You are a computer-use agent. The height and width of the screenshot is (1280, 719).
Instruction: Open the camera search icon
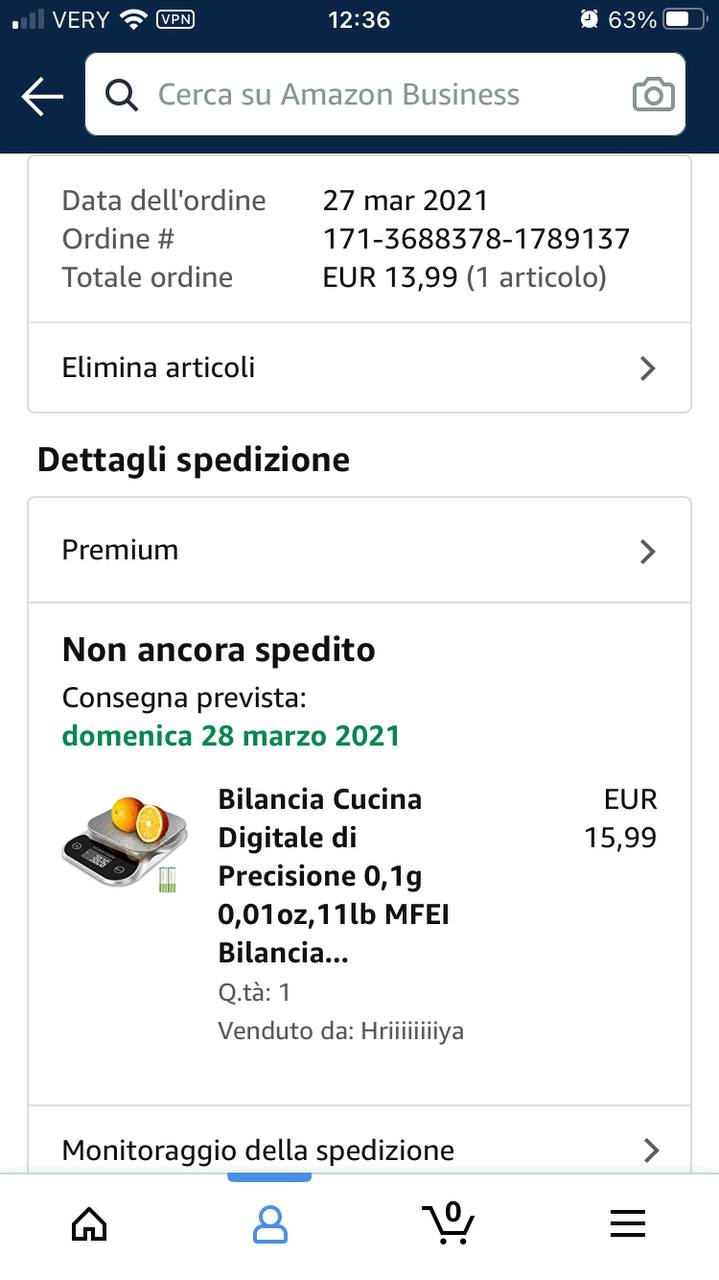653,95
